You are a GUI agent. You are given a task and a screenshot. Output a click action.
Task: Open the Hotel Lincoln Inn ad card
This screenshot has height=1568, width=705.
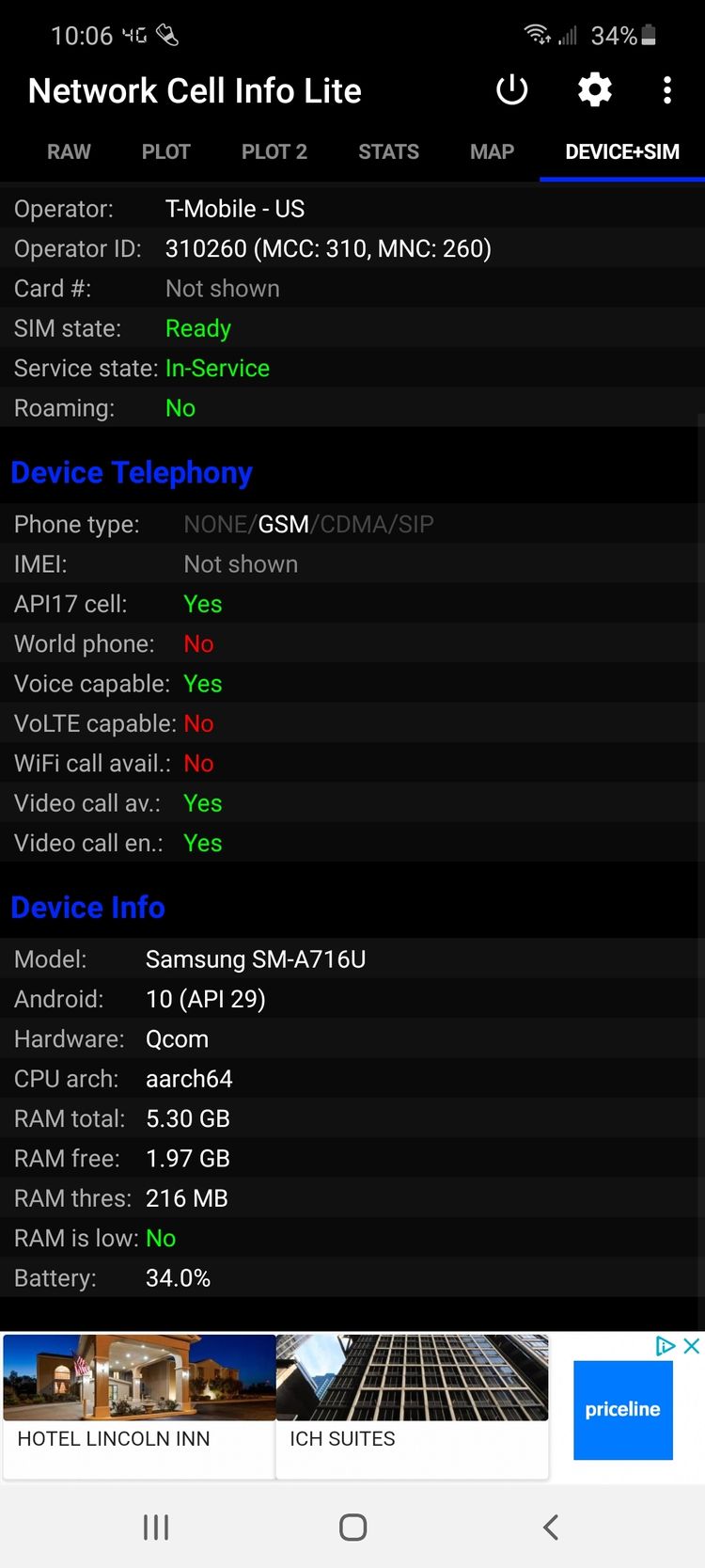[x=139, y=1406]
